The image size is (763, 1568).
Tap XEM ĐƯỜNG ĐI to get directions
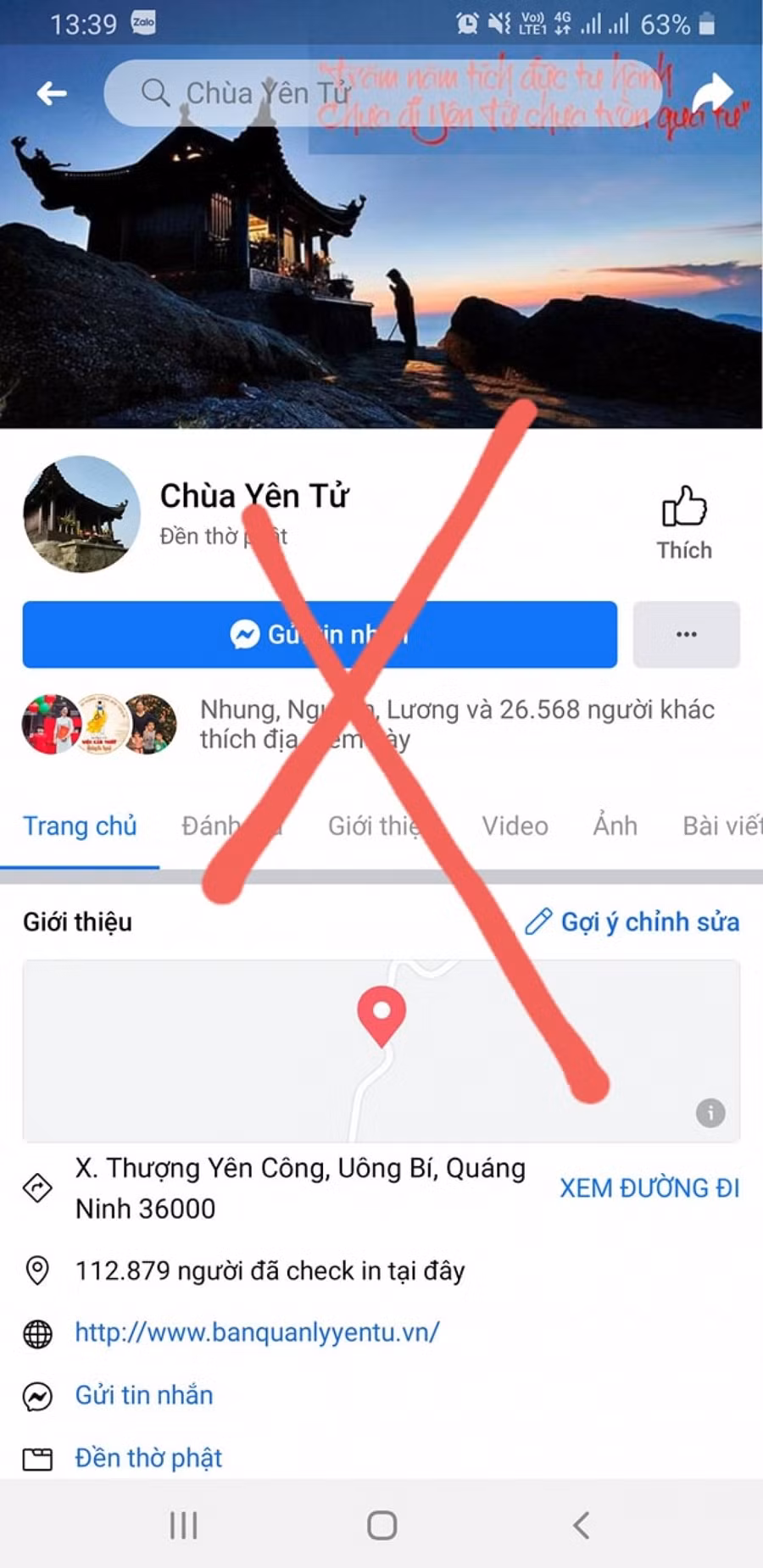tap(649, 1188)
